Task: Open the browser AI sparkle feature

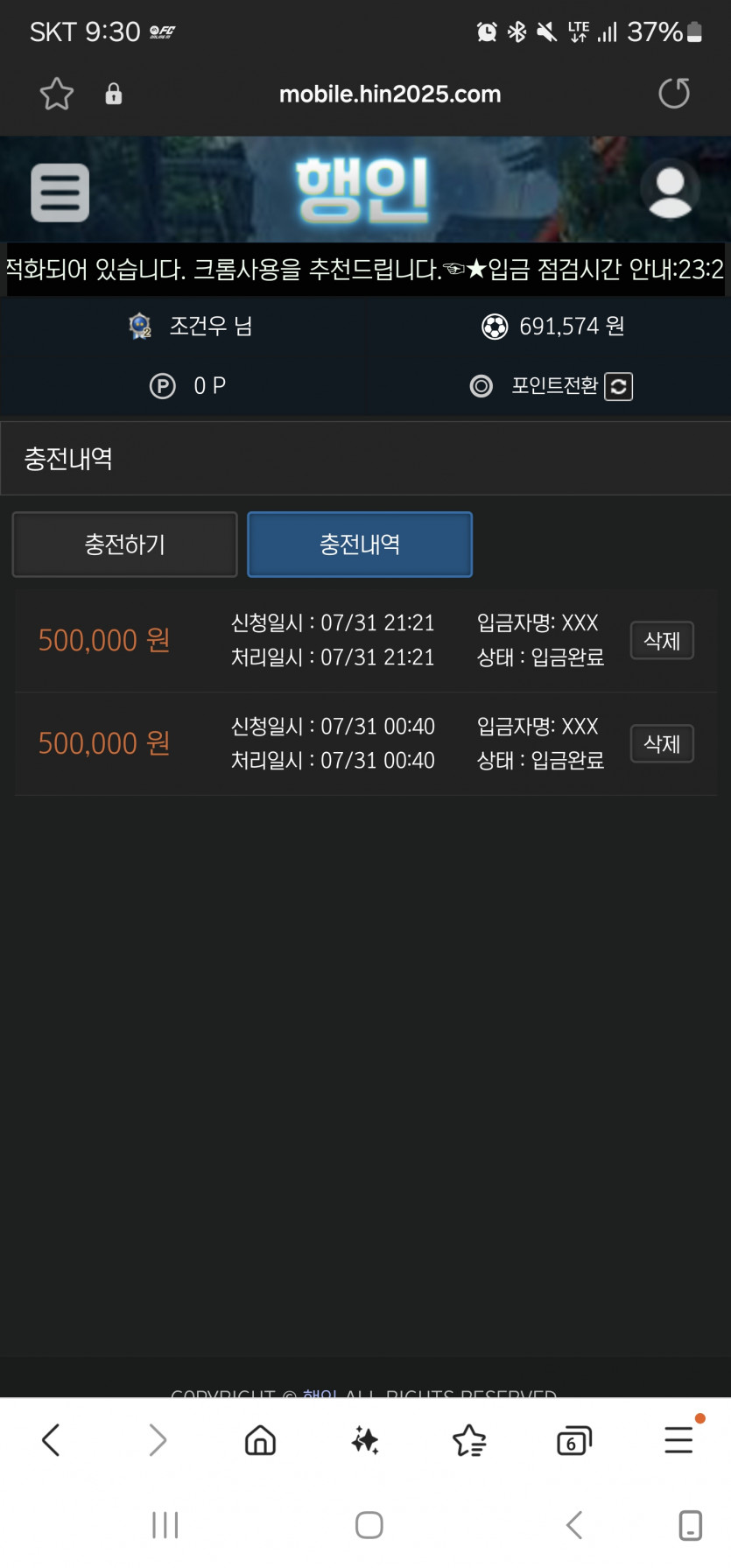Action: [x=365, y=1439]
